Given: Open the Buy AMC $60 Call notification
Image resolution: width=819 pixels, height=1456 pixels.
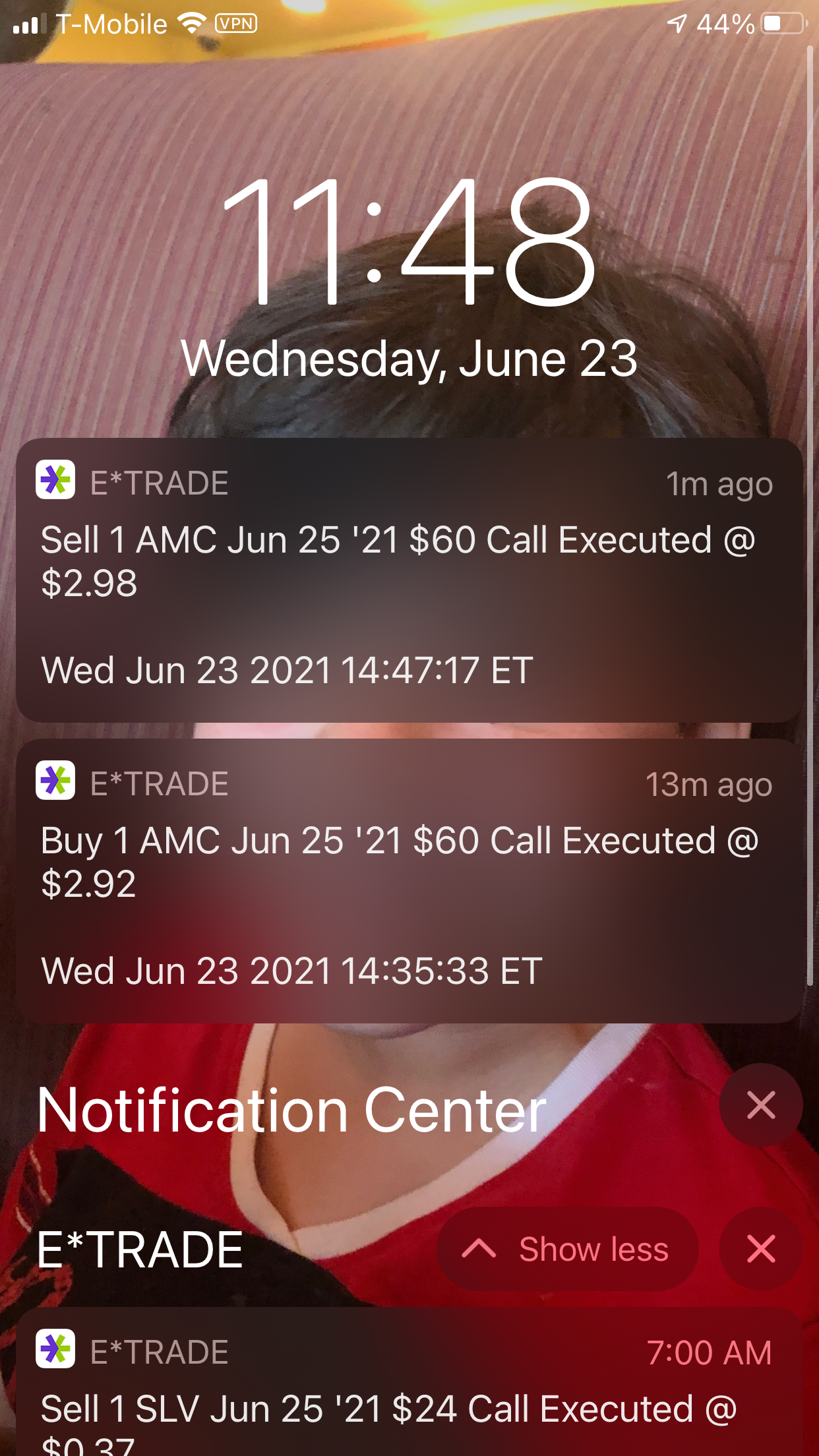Looking at the screenshot, I should [x=409, y=881].
